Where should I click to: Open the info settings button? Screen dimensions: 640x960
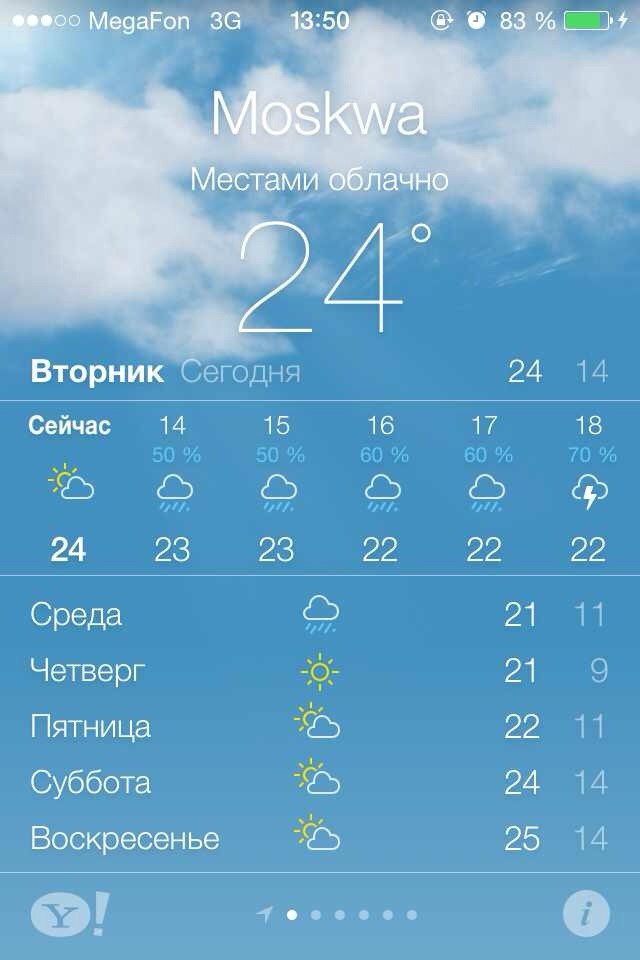(586, 913)
